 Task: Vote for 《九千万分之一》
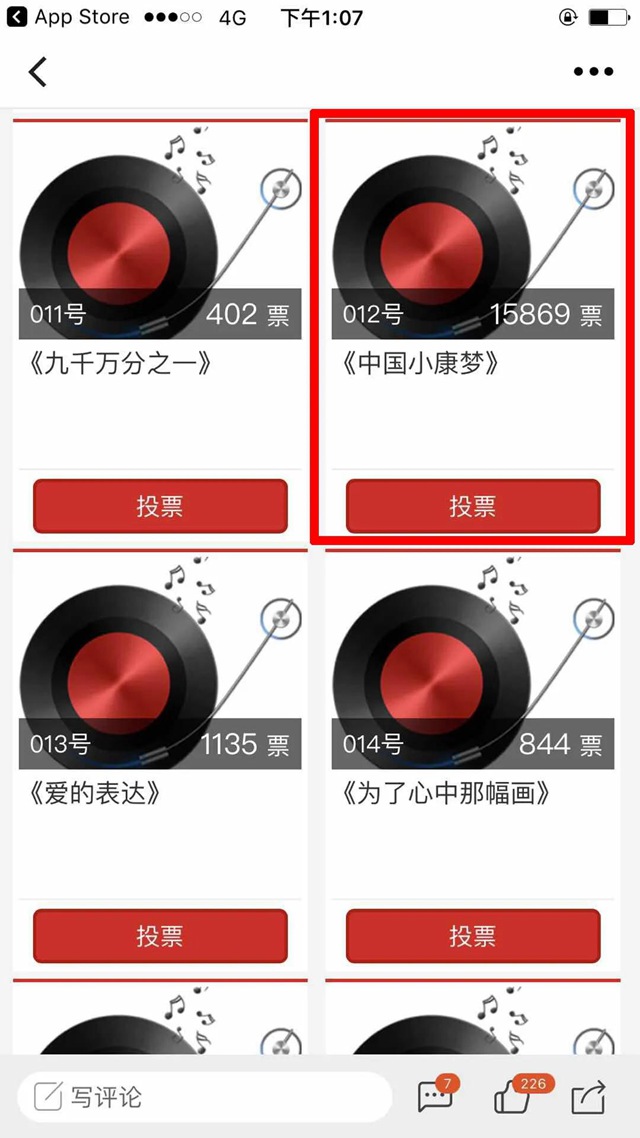[160, 506]
